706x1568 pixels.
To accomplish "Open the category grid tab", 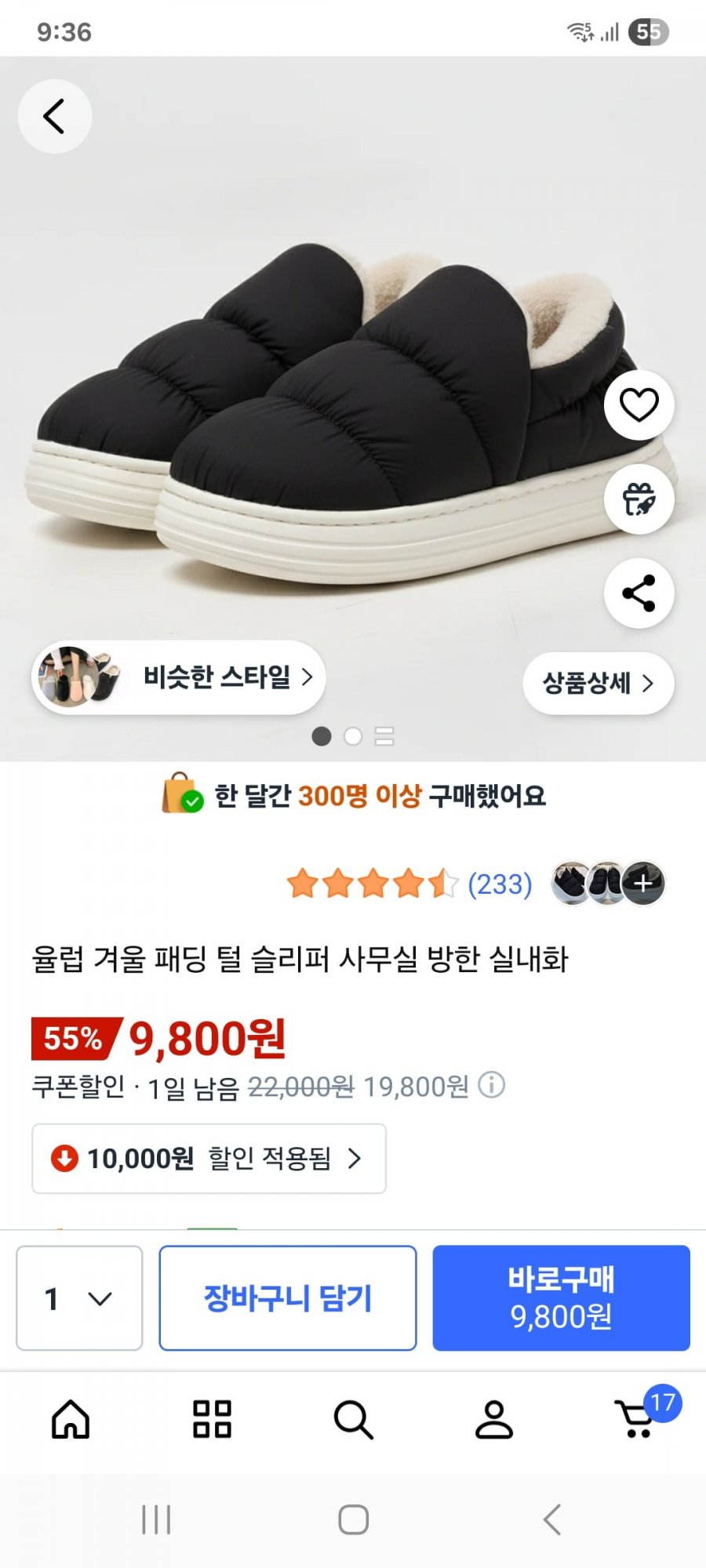I will (x=212, y=1420).
